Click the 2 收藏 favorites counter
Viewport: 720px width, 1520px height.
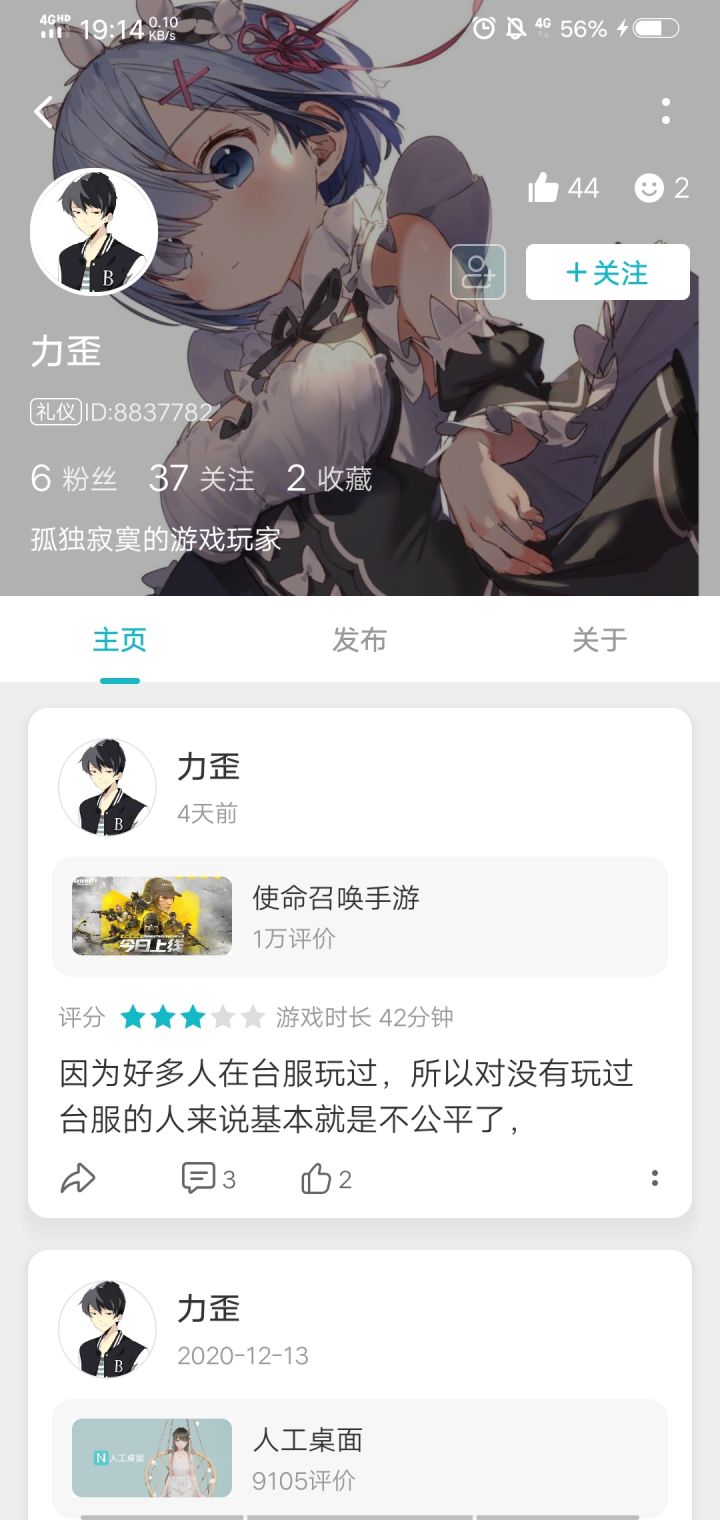tap(325, 479)
